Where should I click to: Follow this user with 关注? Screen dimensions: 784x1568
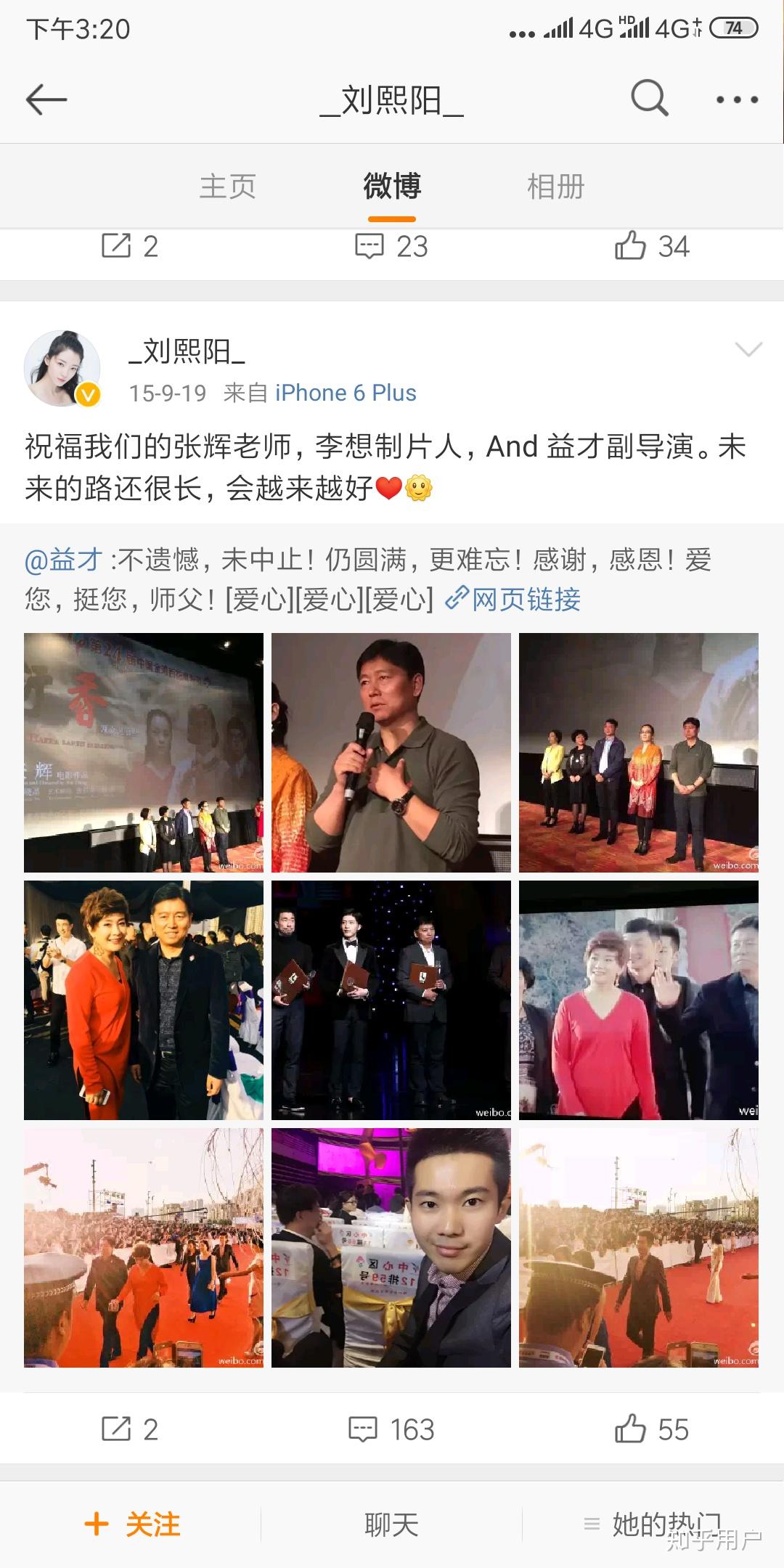(x=133, y=1524)
